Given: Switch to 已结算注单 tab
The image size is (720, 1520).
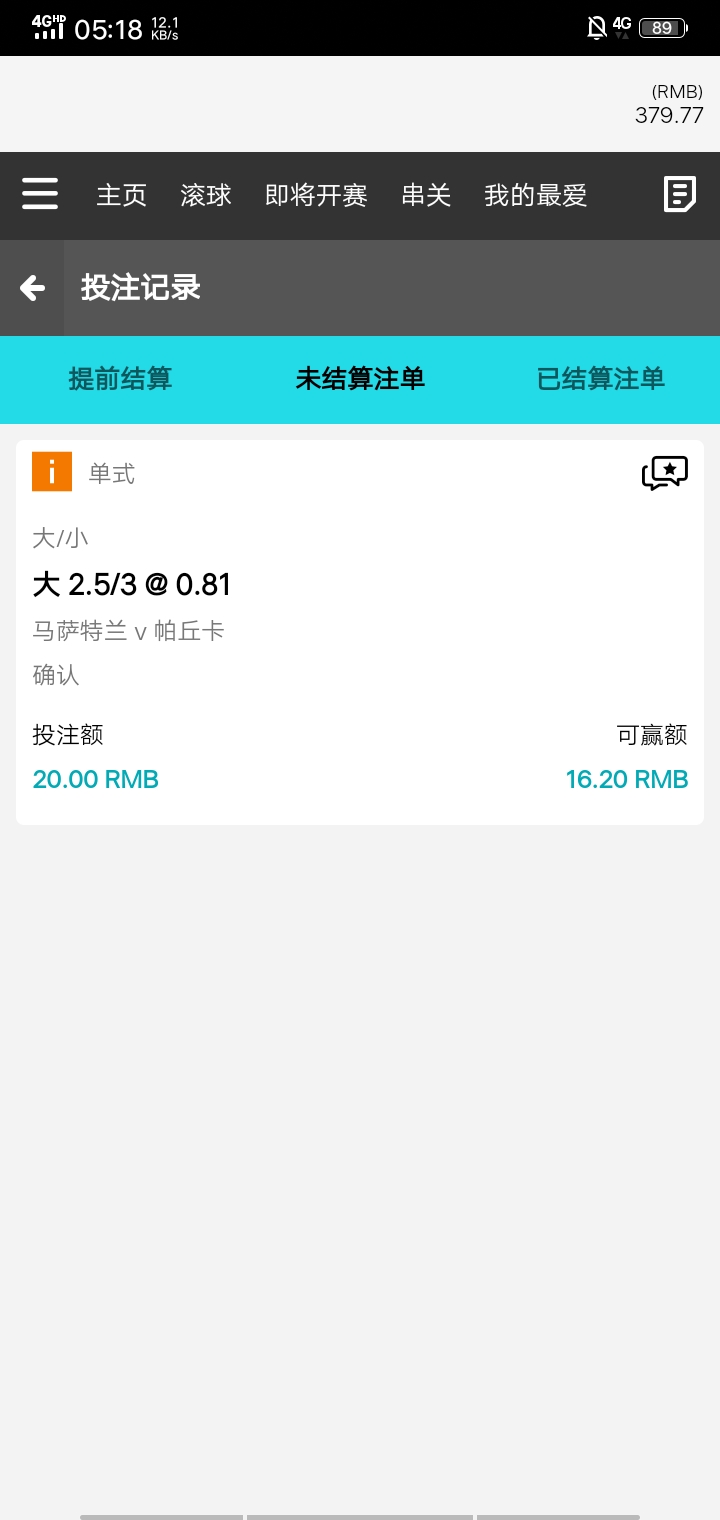Looking at the screenshot, I should coord(600,379).
